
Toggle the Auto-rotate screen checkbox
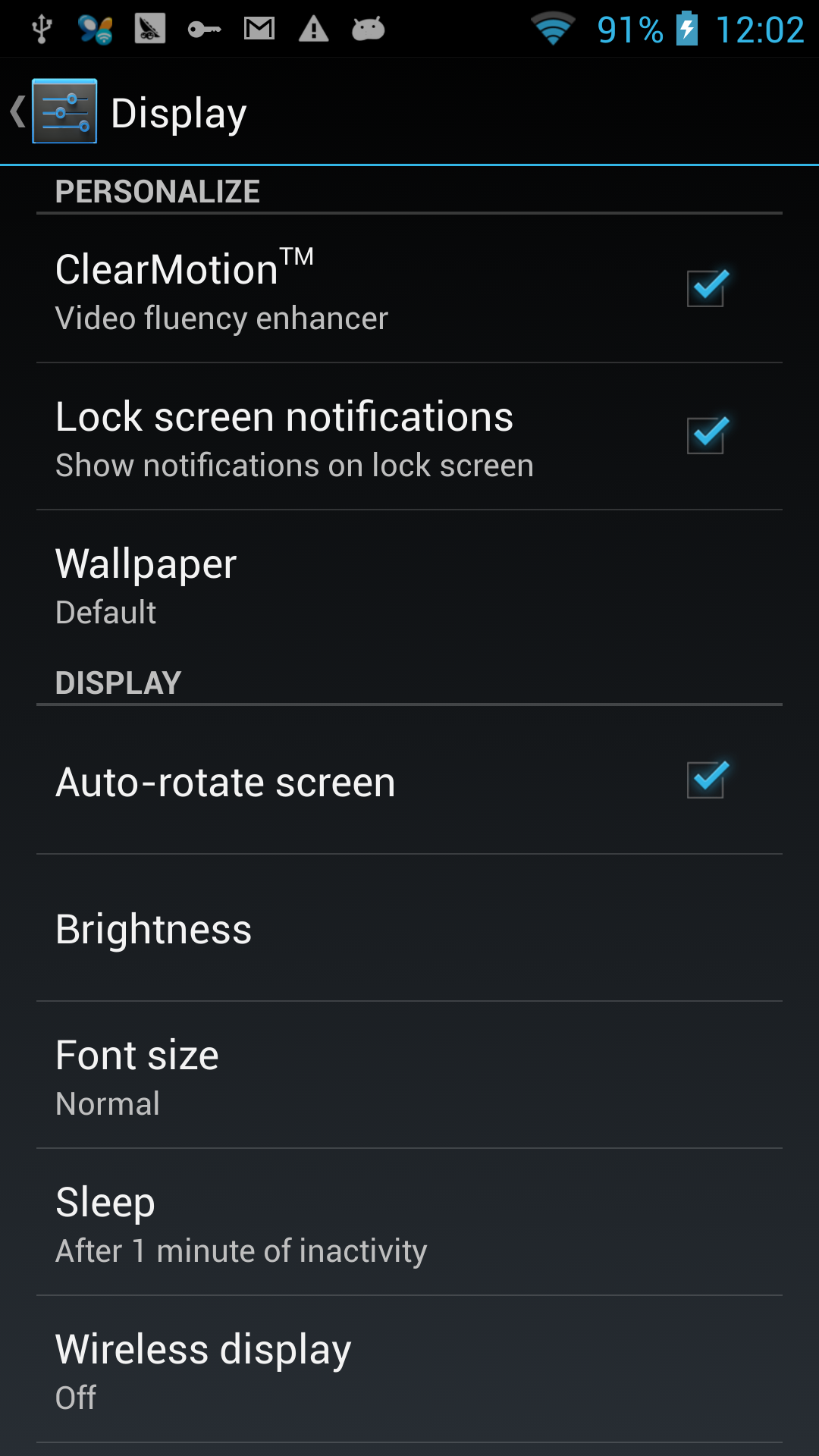pyautogui.click(x=707, y=780)
